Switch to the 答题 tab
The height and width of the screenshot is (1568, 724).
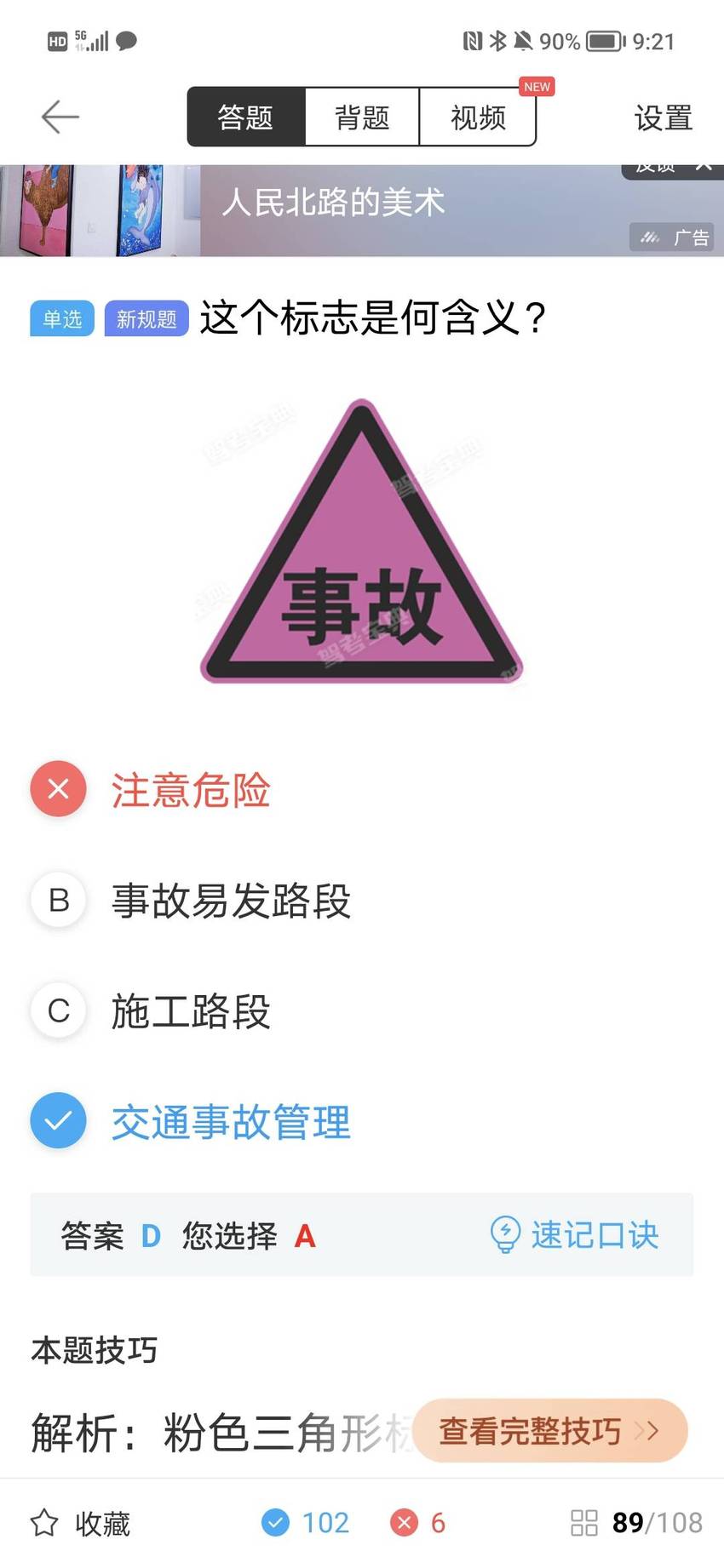tap(246, 117)
